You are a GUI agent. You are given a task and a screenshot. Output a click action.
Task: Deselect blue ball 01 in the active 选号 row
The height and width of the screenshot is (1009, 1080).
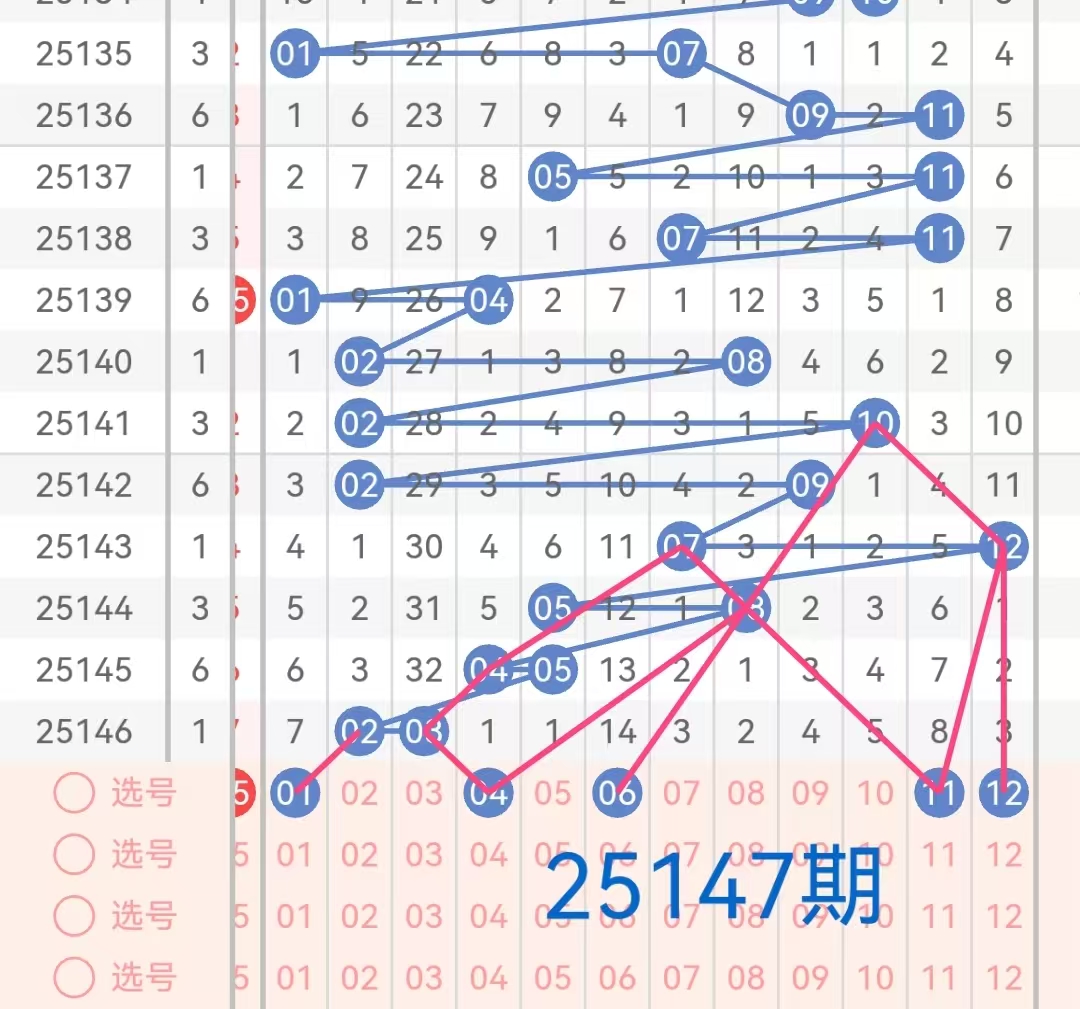tap(294, 793)
